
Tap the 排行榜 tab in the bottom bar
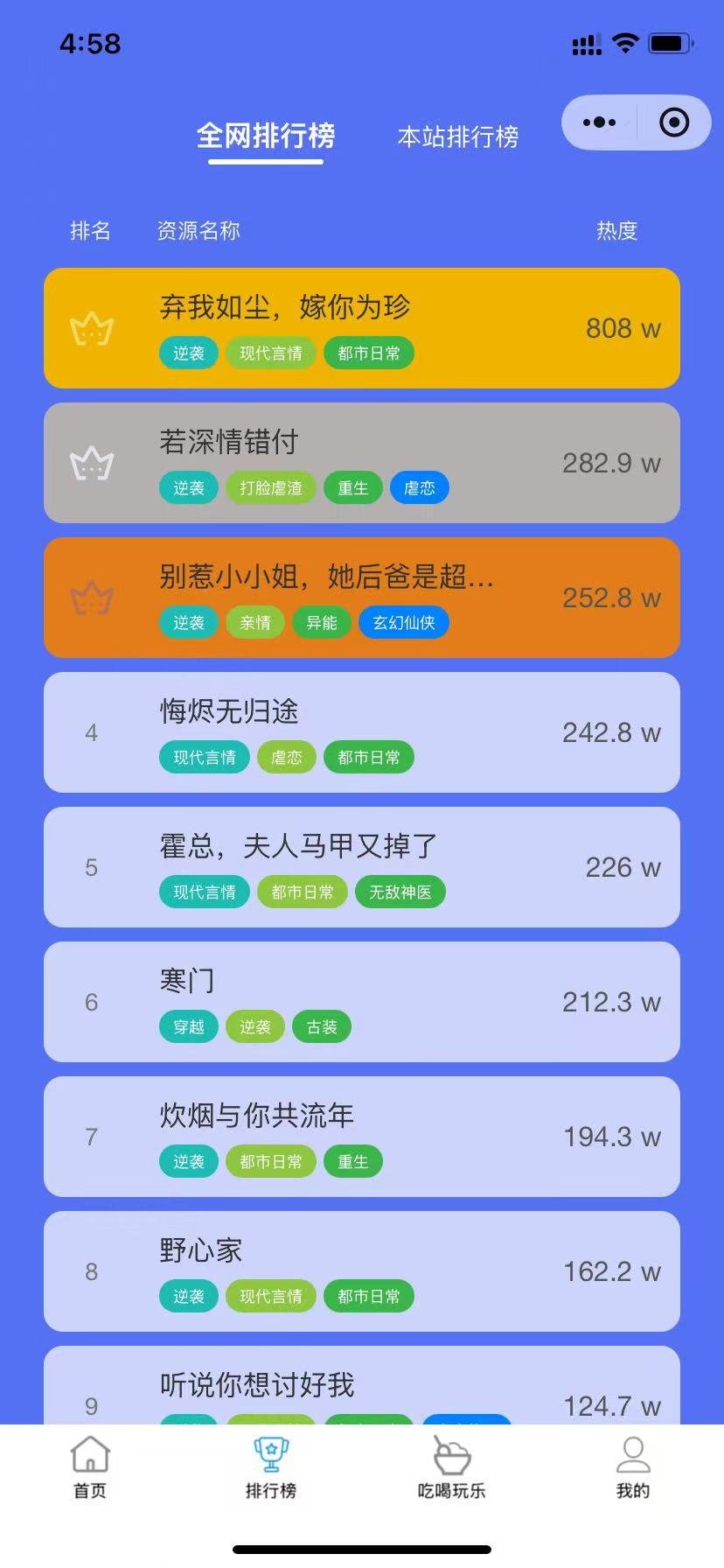click(271, 1466)
